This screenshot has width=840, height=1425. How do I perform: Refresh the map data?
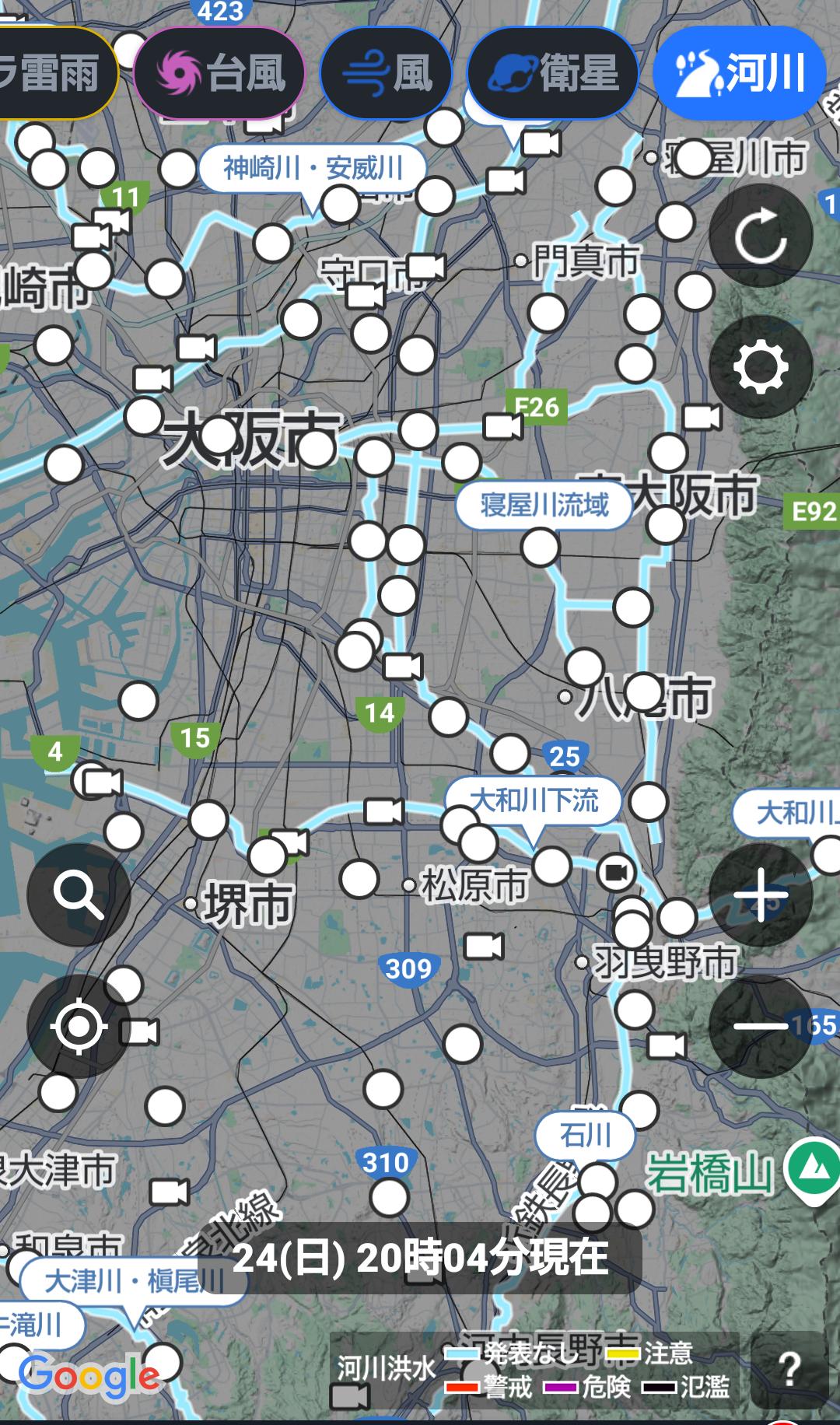761,236
